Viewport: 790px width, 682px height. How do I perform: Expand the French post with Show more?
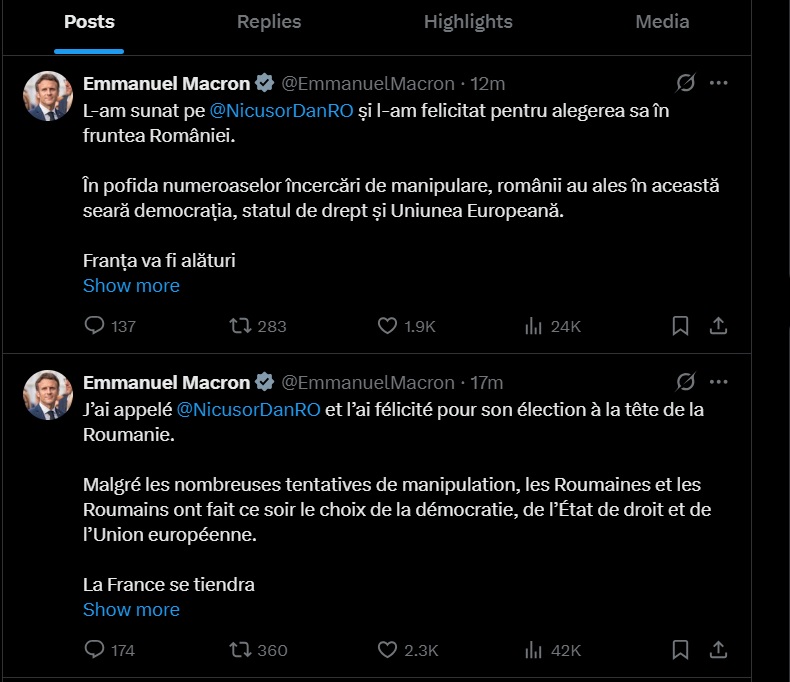pos(131,610)
